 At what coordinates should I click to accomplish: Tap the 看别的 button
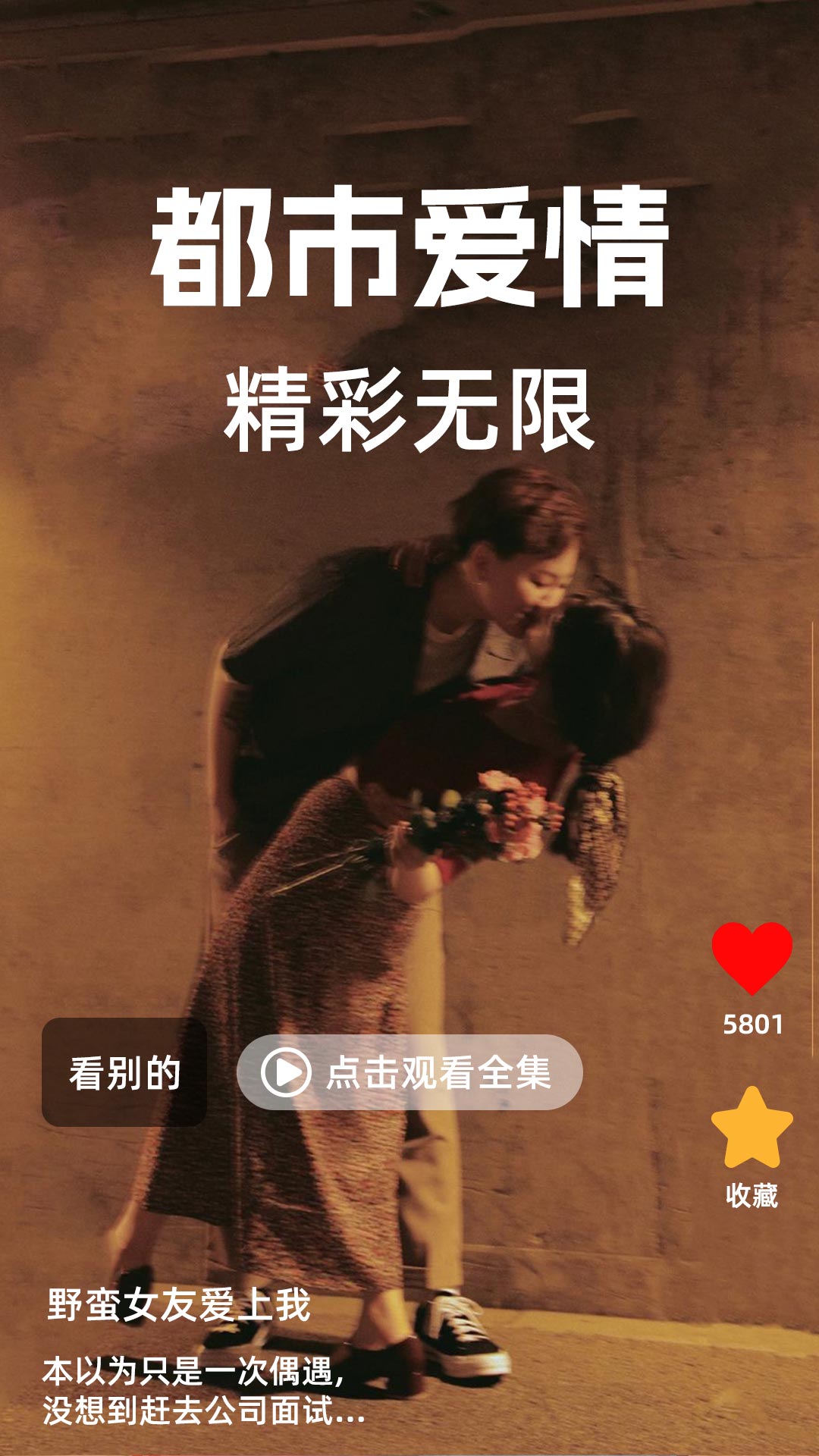[x=124, y=1072]
